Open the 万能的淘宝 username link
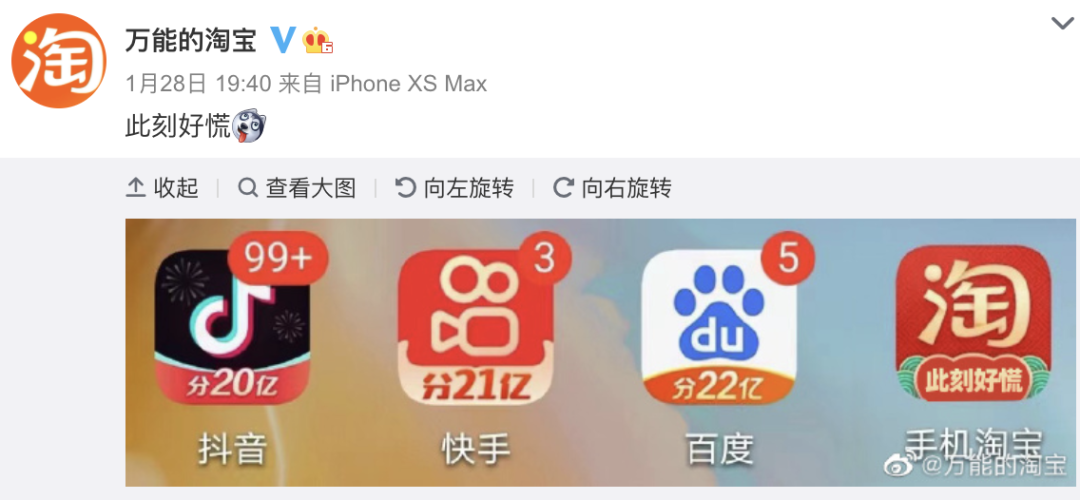The image size is (1080, 500). pos(190,41)
